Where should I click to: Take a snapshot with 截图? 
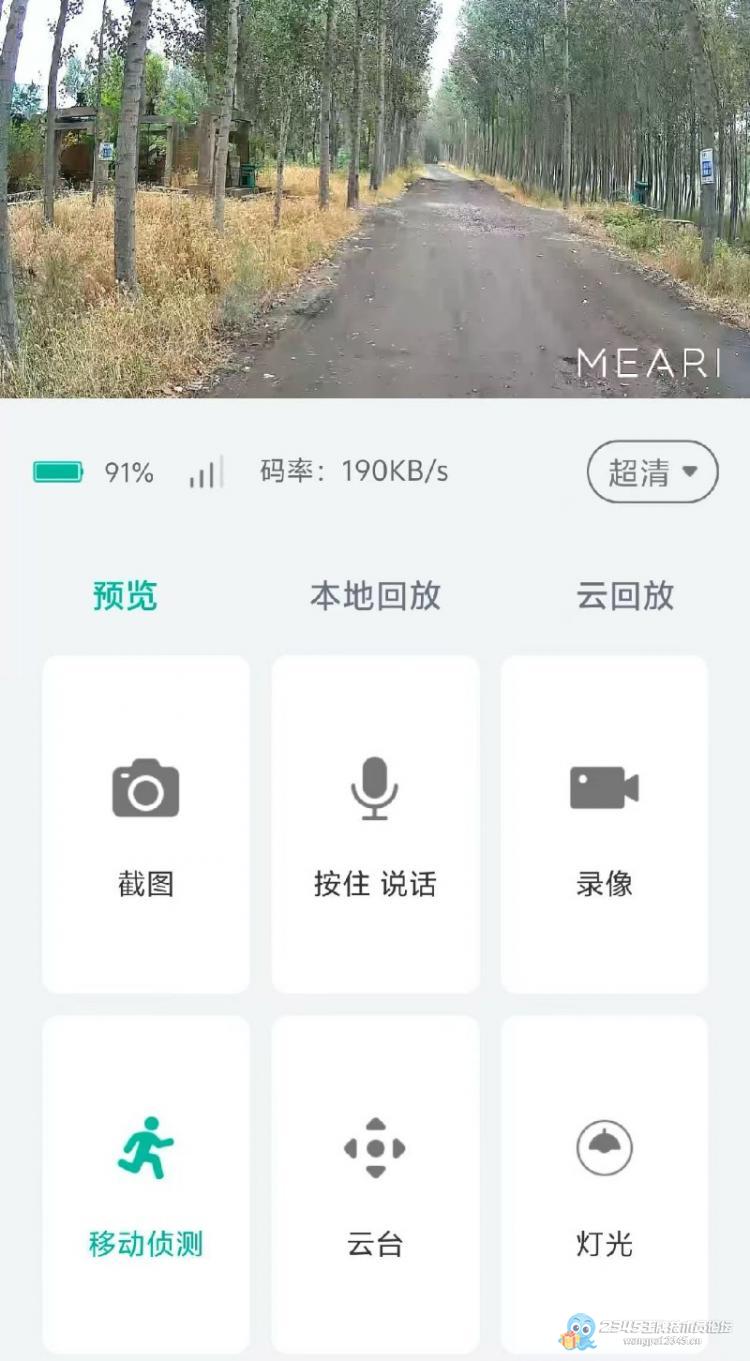click(146, 824)
